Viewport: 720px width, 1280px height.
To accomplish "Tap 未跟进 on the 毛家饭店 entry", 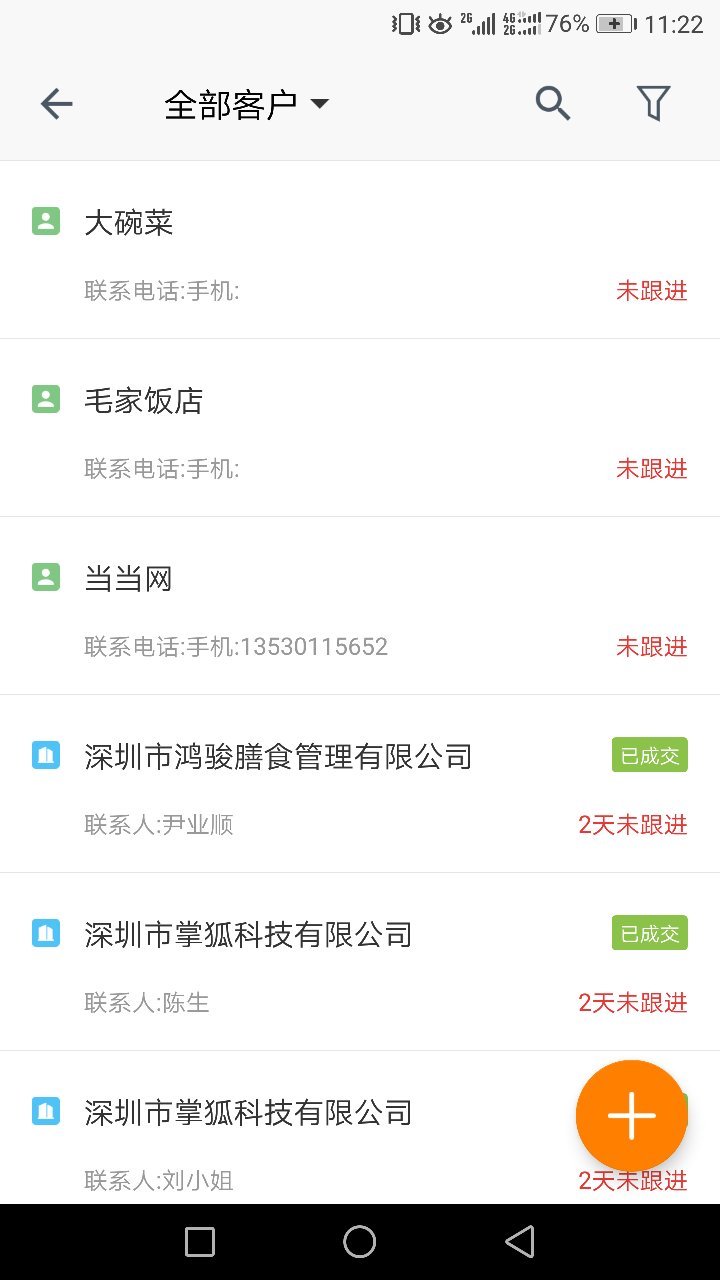I will 652,469.
